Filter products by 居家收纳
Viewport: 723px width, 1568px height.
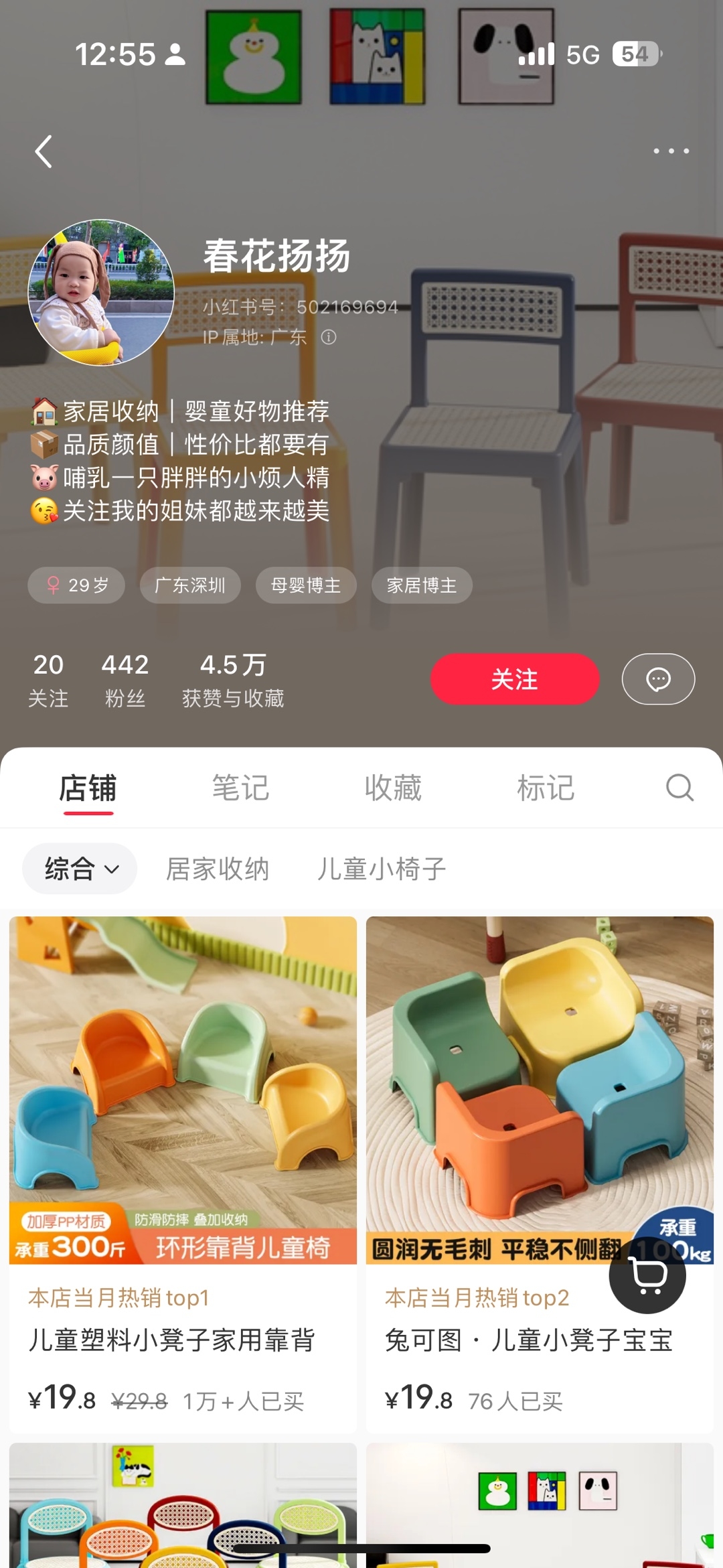(218, 869)
